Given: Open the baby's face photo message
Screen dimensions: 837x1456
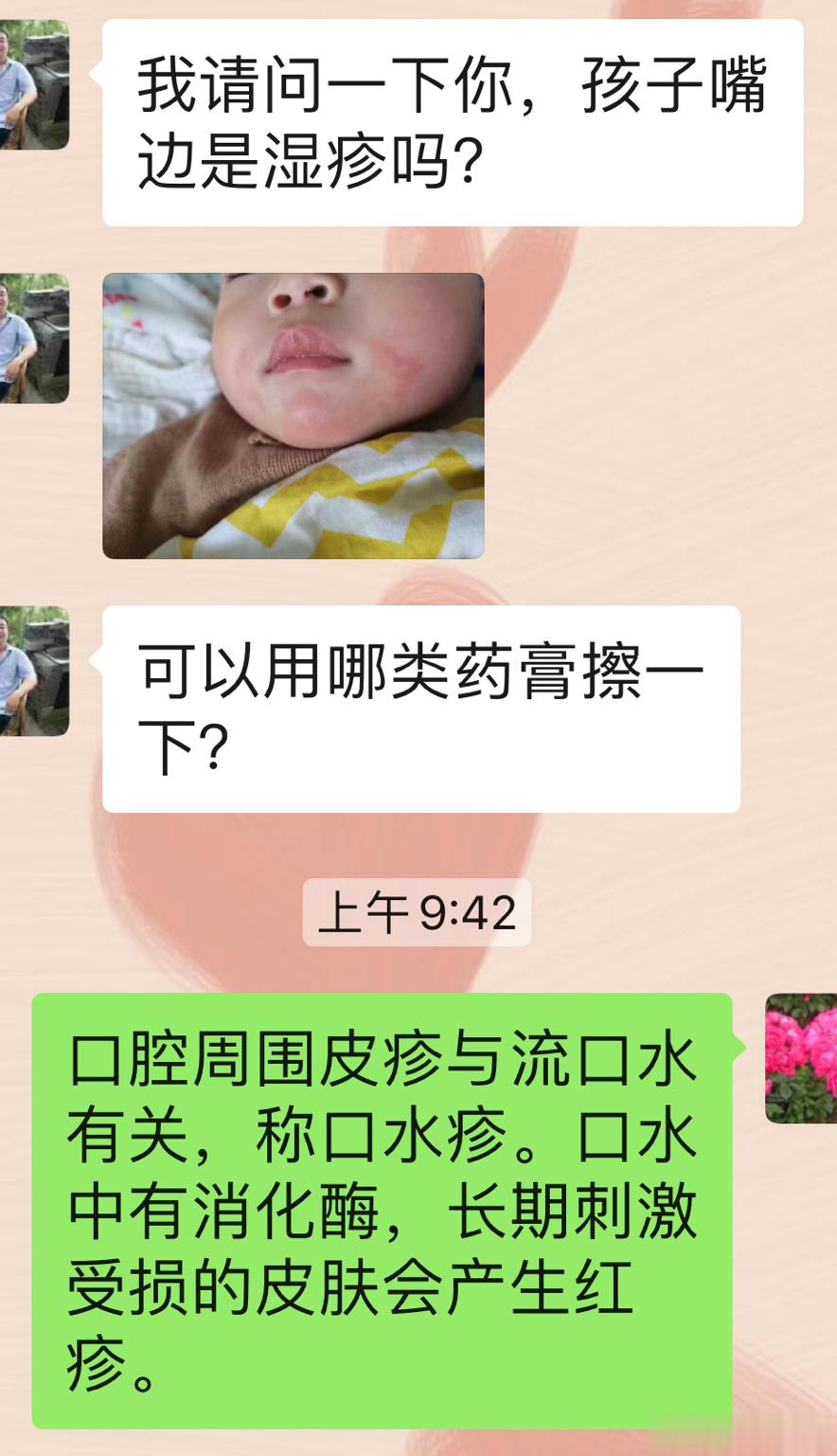Looking at the screenshot, I should pos(293,415).
